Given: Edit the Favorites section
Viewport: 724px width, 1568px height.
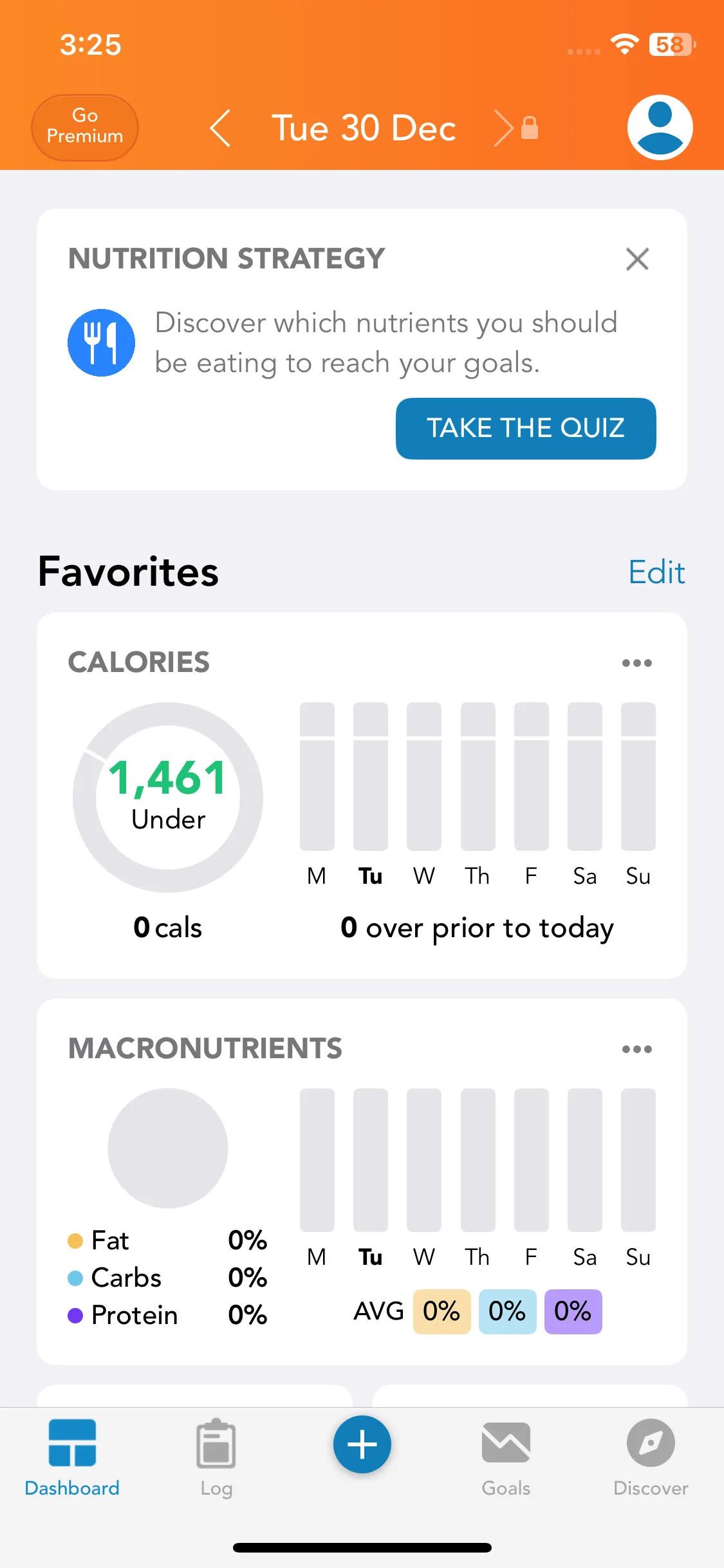Looking at the screenshot, I should (656, 572).
